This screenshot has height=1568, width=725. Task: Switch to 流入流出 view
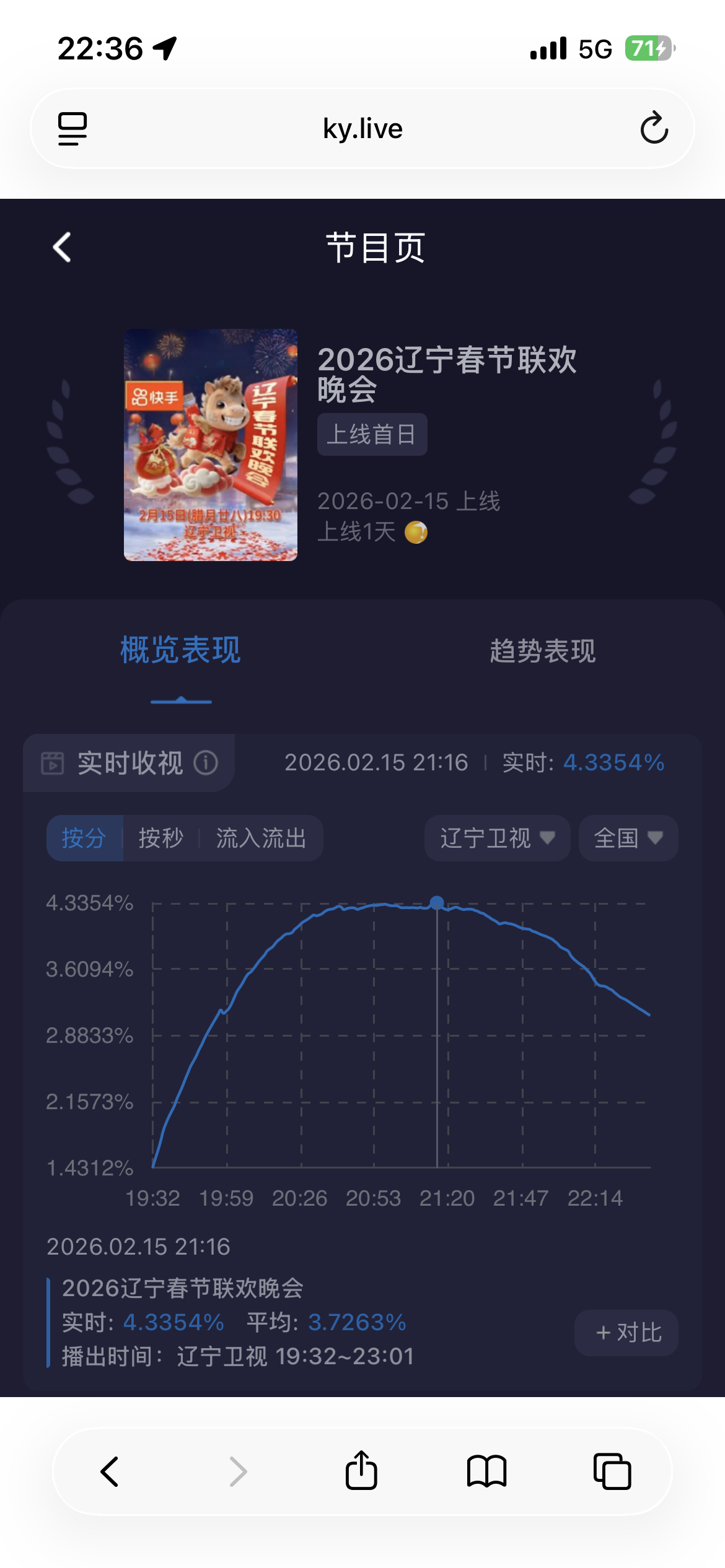261,838
